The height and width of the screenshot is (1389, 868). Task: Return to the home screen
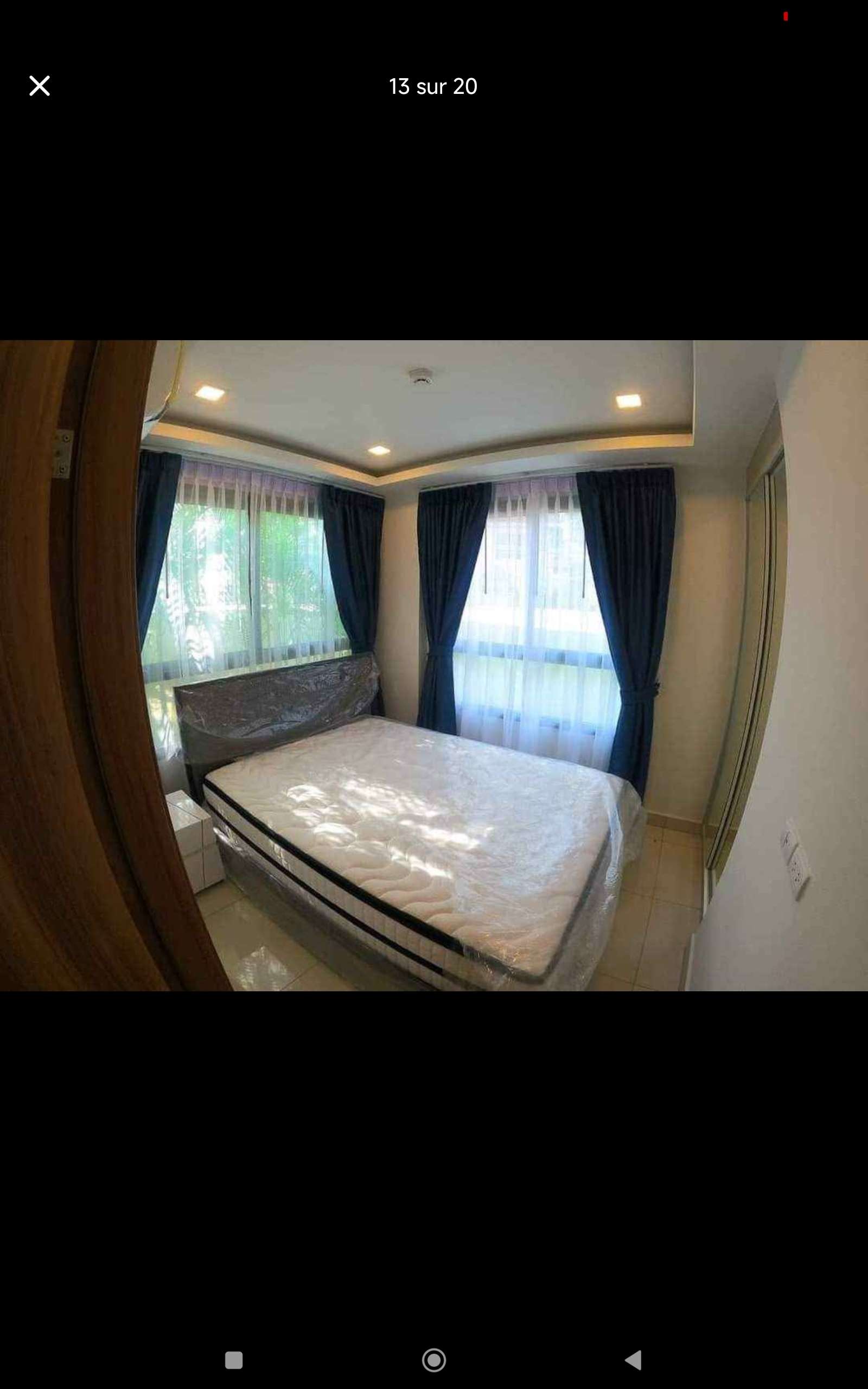tap(434, 1360)
